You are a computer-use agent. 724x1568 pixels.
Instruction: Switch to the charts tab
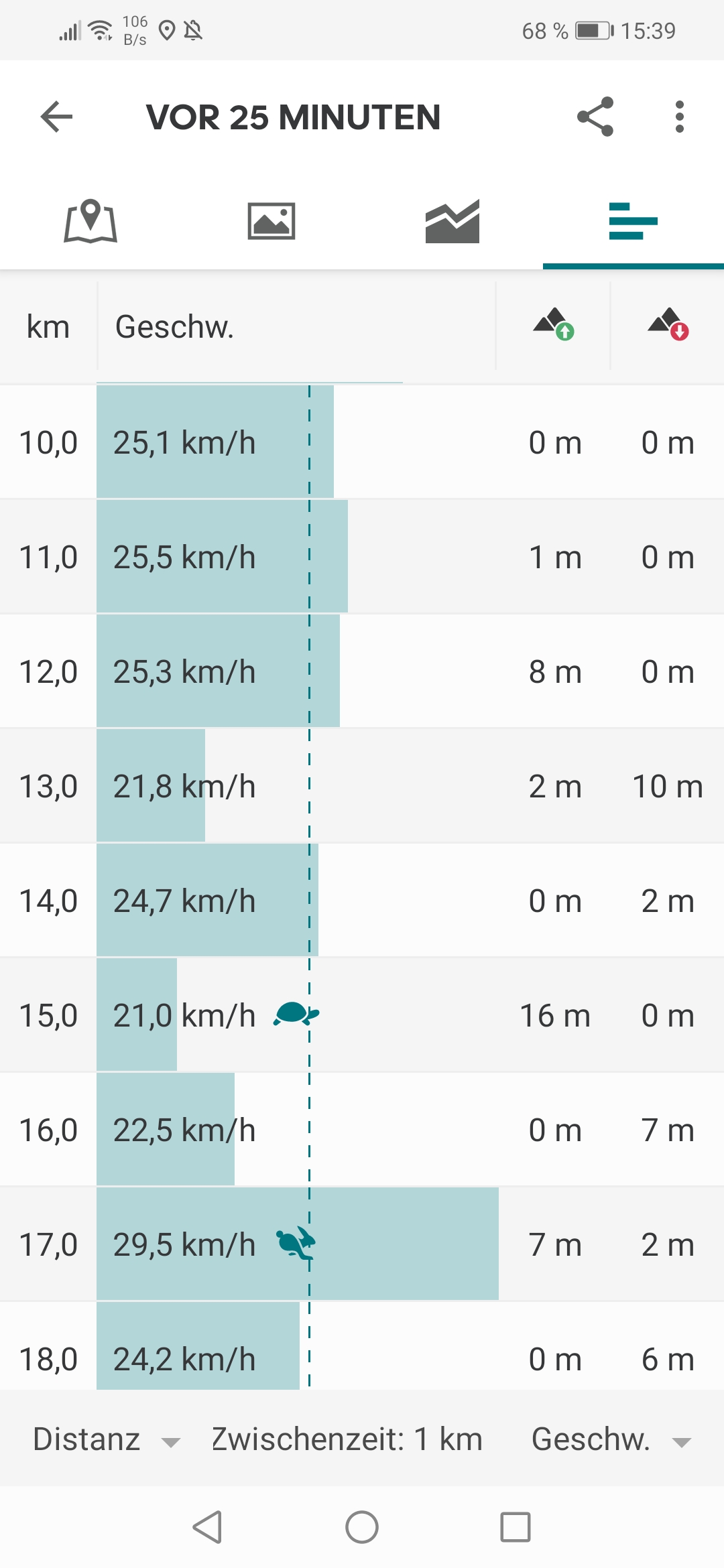click(x=452, y=221)
